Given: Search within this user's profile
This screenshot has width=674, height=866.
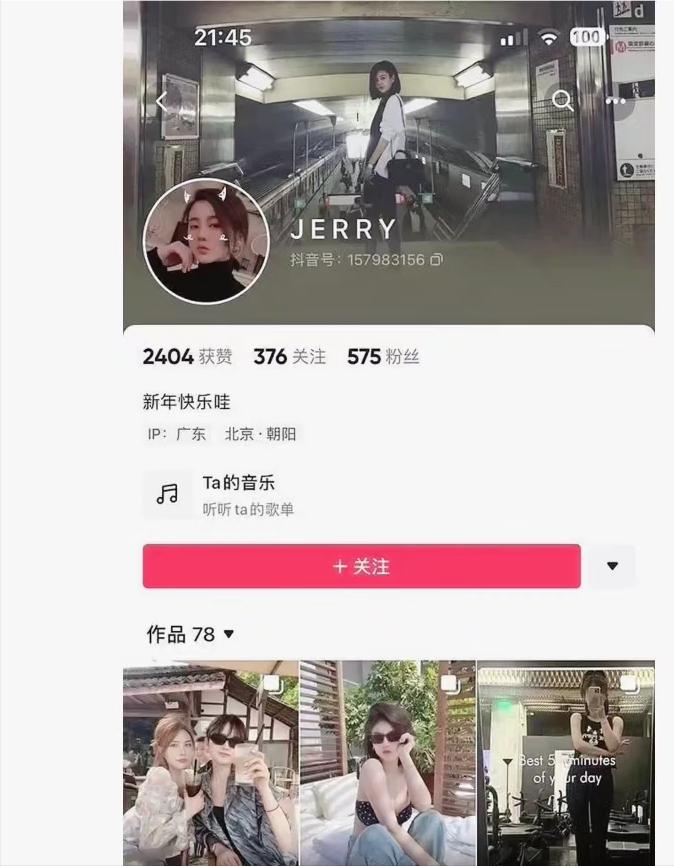Looking at the screenshot, I should coord(563,100).
